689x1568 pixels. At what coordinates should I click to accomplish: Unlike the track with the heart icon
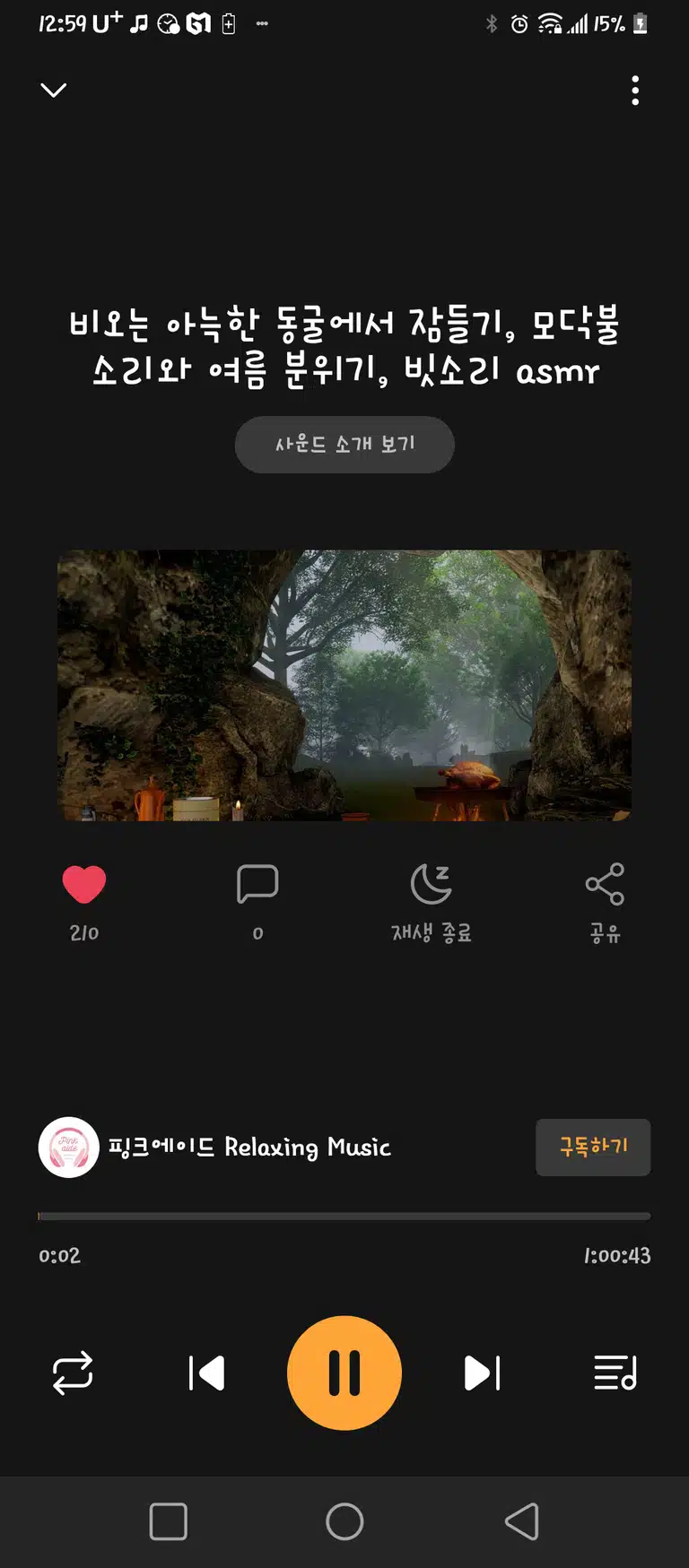tap(84, 885)
